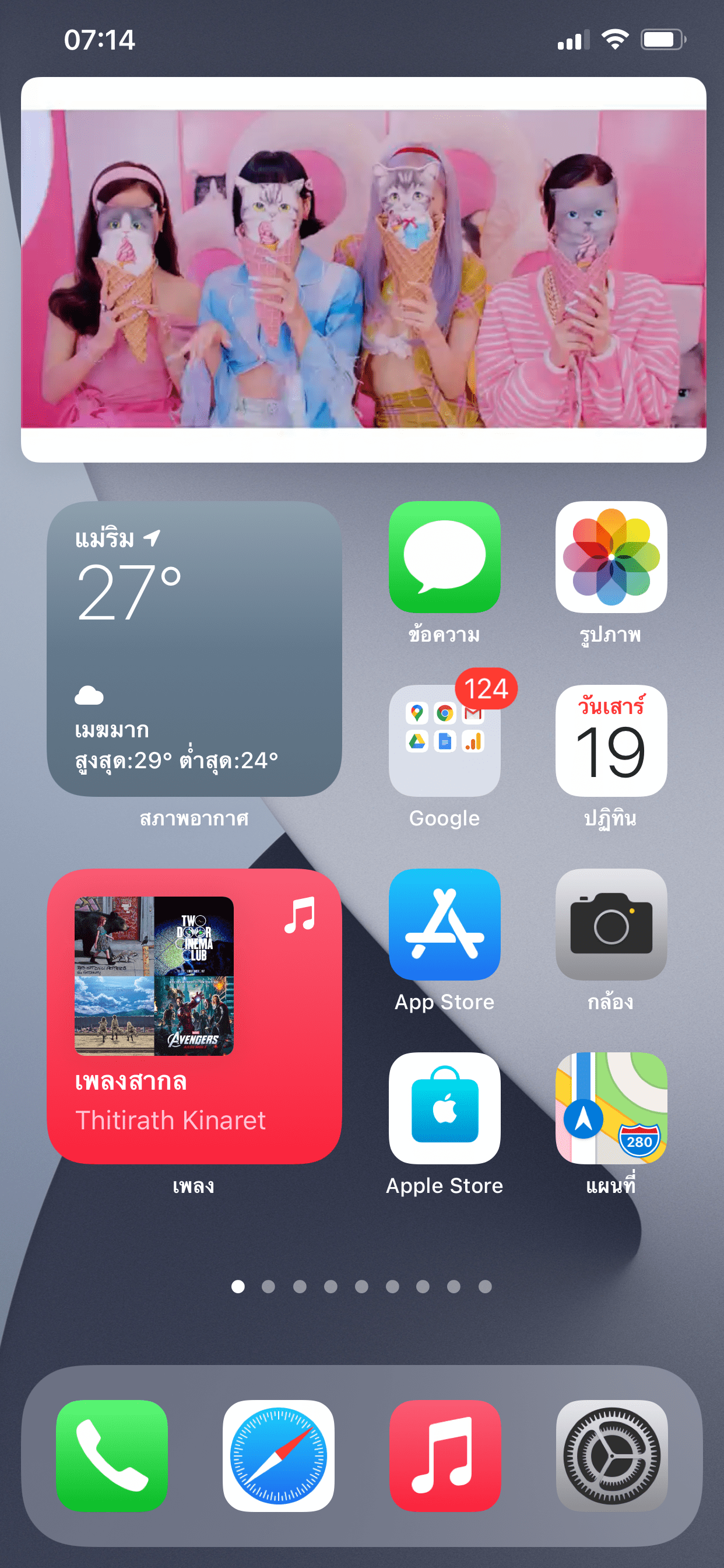Open the Calendar app (ปฏิทิน)

pyautogui.click(x=610, y=740)
